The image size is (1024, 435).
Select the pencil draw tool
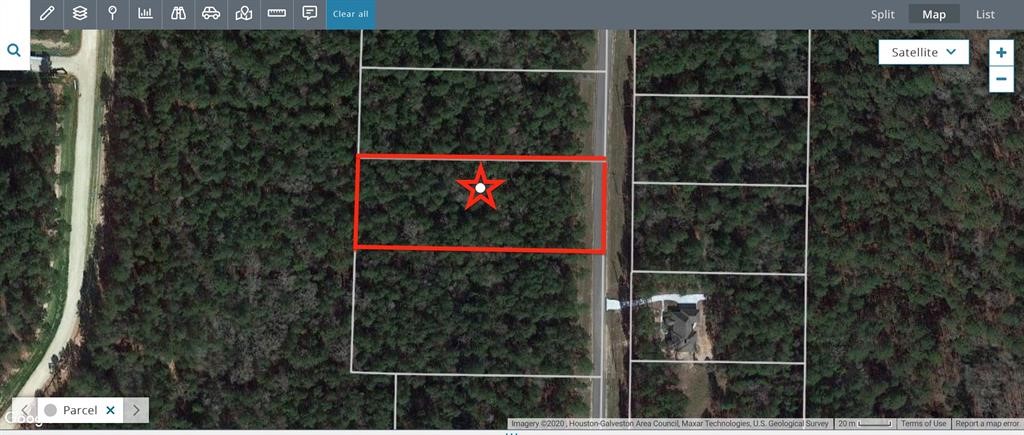click(46, 14)
